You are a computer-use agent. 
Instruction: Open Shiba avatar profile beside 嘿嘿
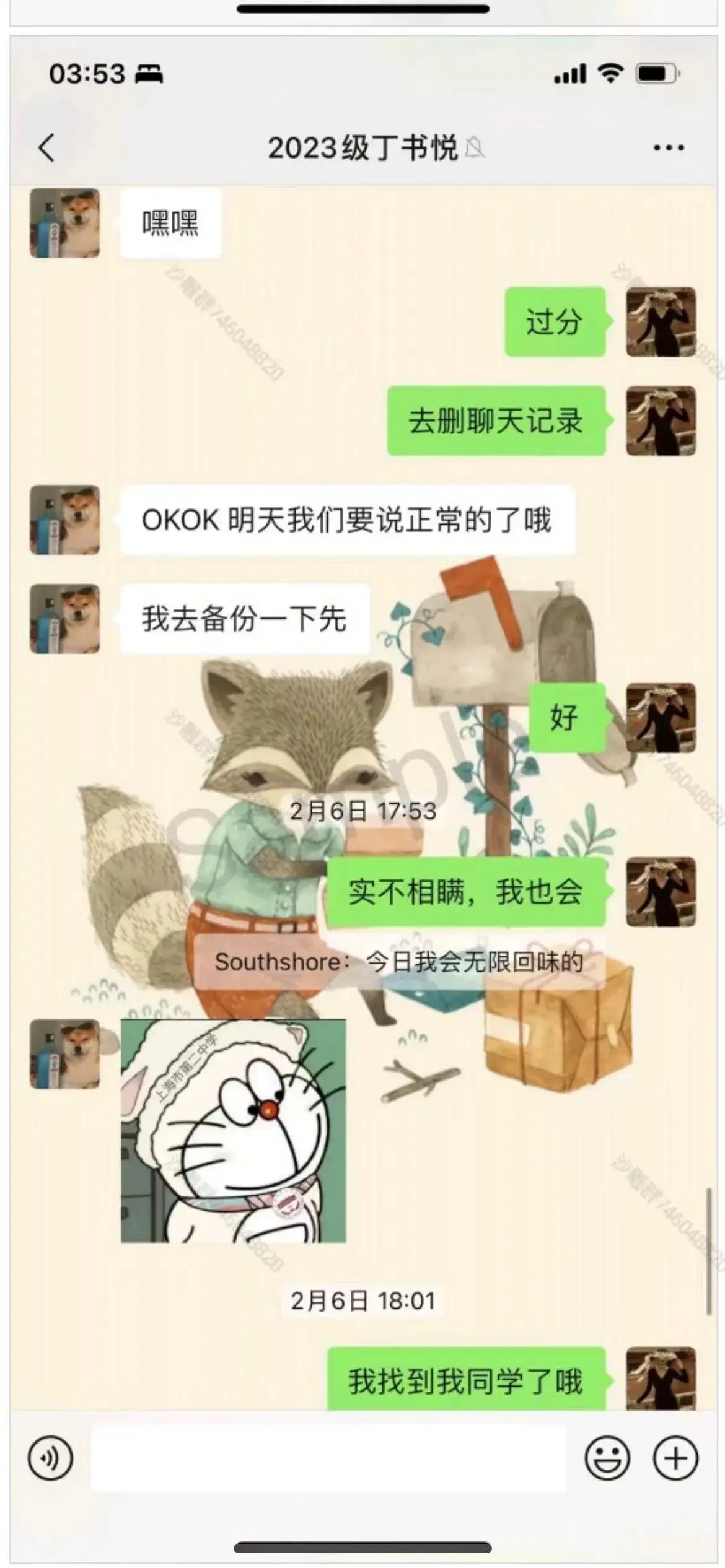65,223
